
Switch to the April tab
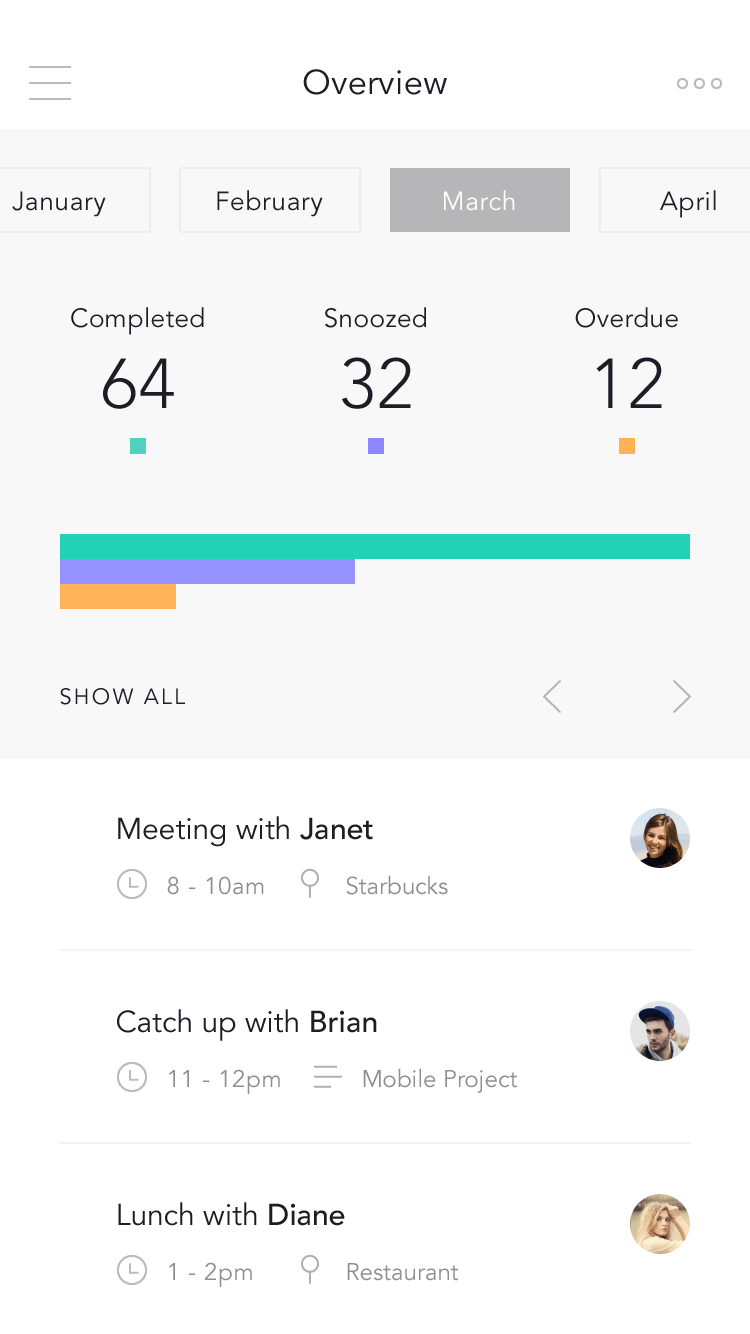pos(680,201)
